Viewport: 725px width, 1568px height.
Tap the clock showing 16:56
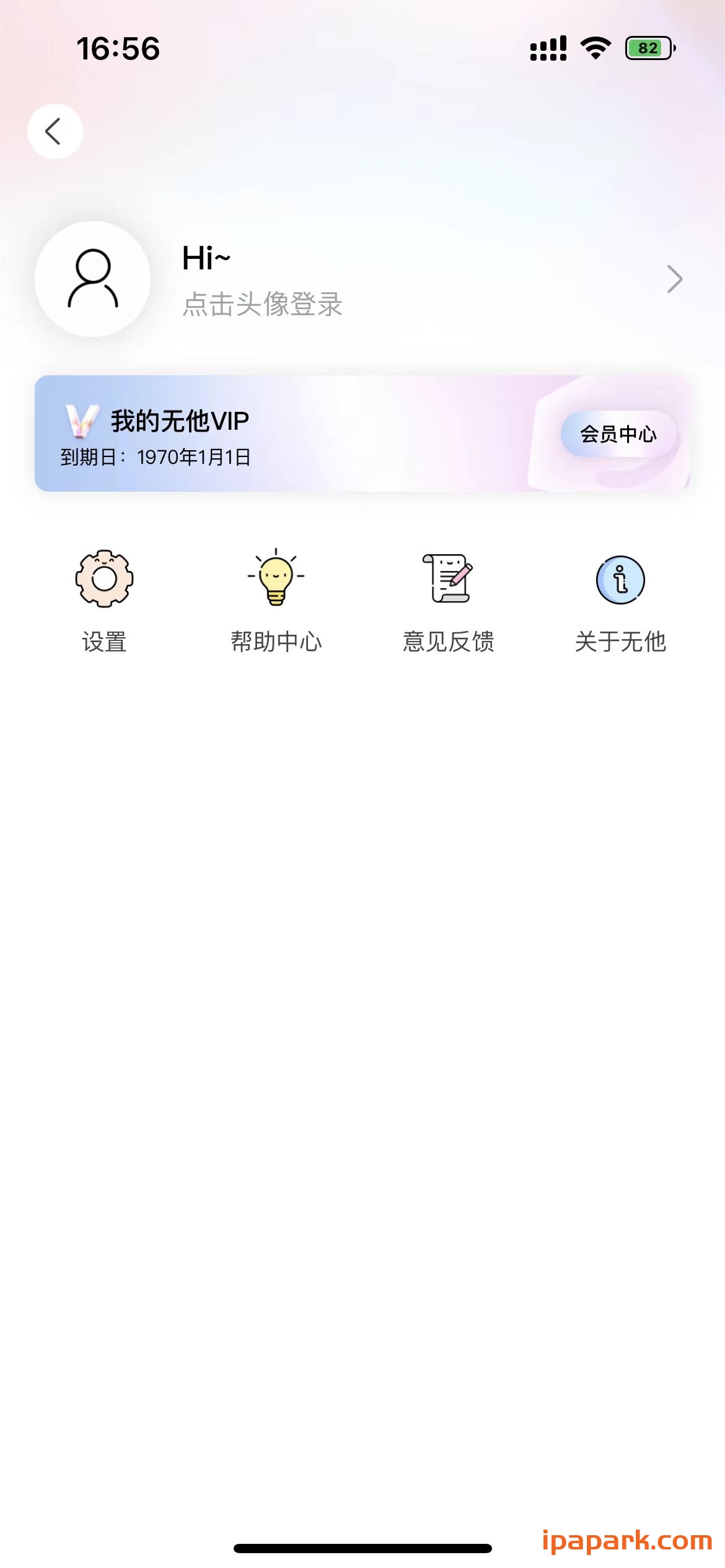pos(118,50)
